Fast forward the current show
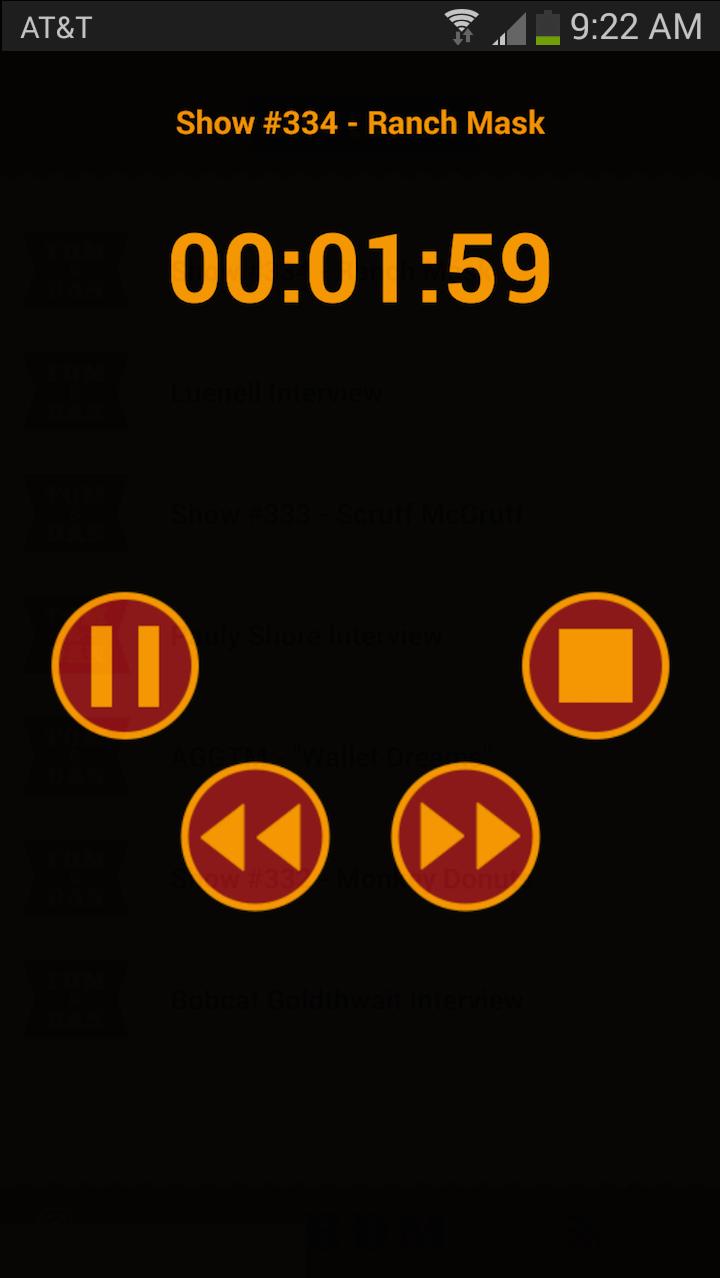Image resolution: width=720 pixels, height=1278 pixels. coord(465,836)
